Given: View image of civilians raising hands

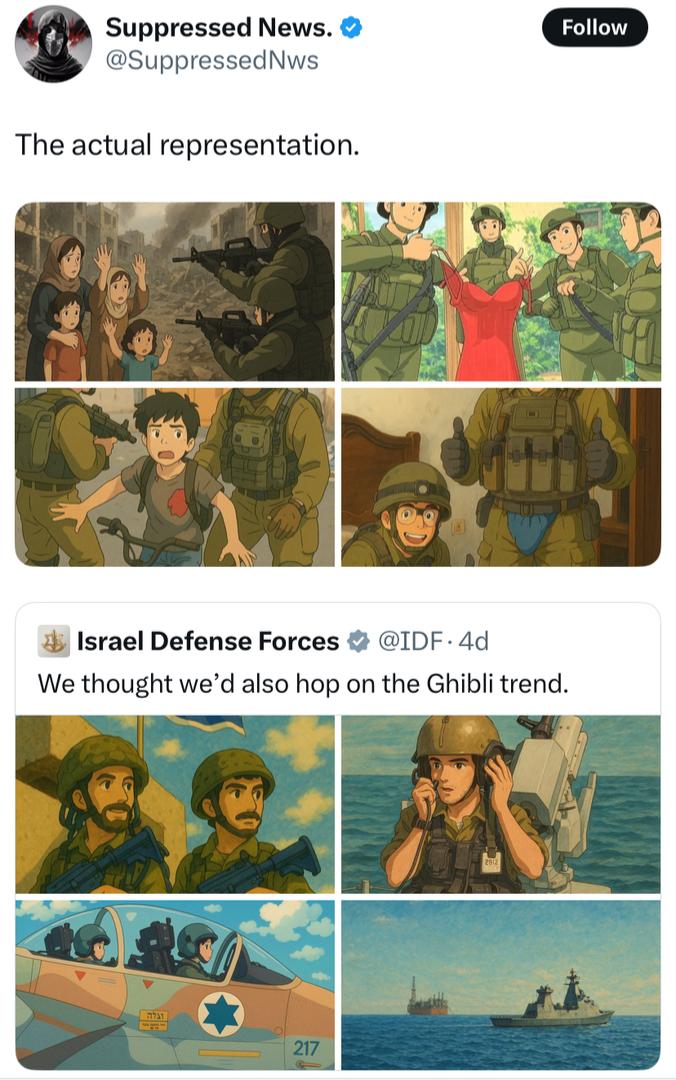Looking at the screenshot, I should click(x=175, y=291).
